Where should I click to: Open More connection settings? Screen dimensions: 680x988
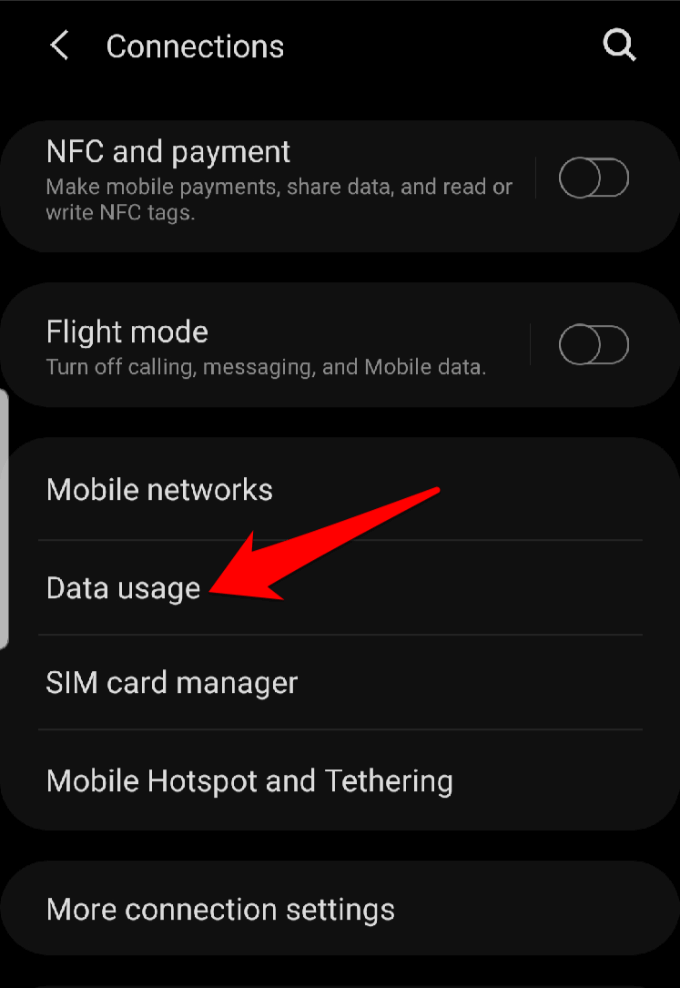221,910
